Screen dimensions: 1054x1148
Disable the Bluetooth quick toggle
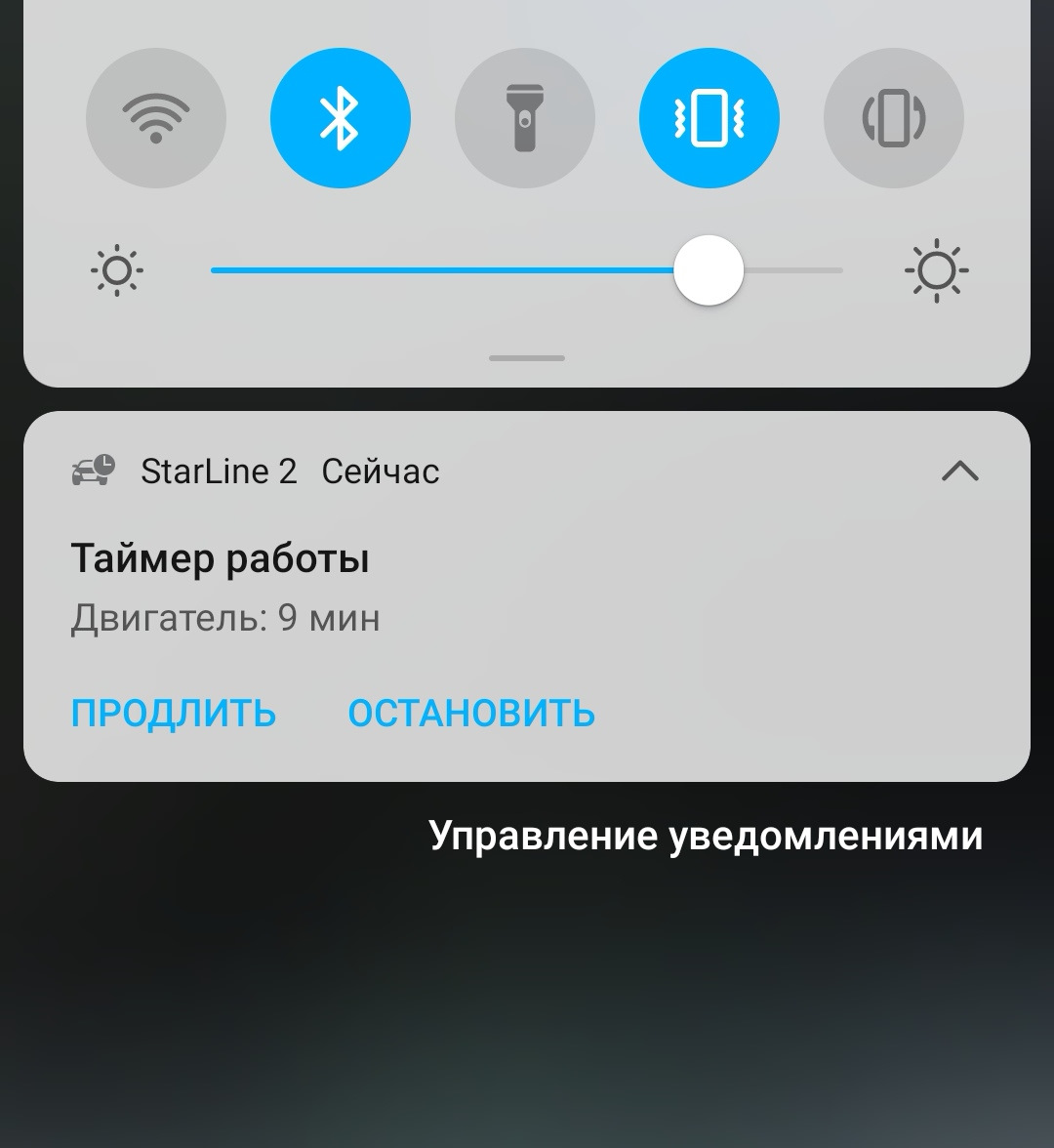point(341,118)
